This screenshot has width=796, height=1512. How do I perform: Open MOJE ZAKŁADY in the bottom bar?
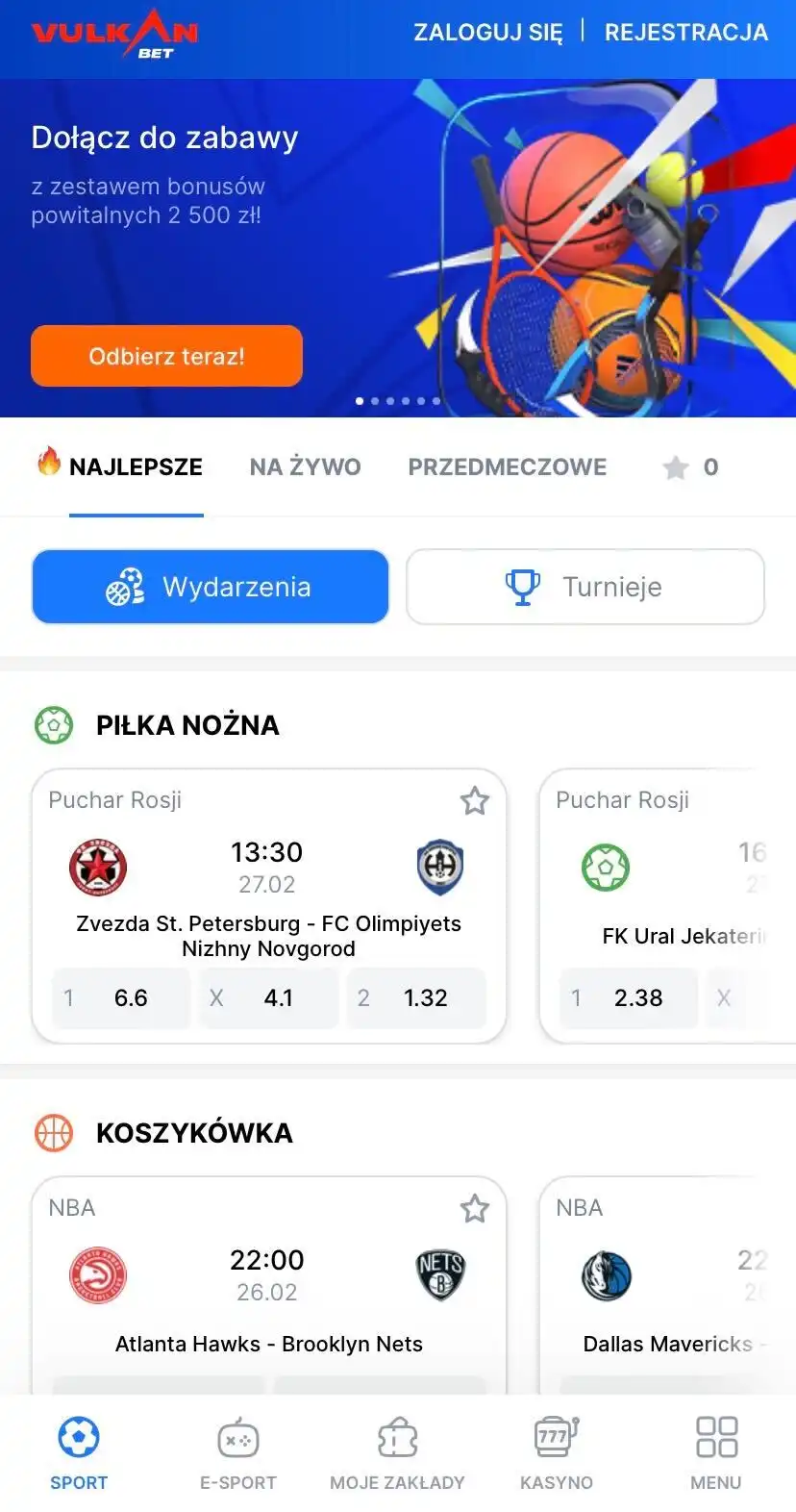click(x=397, y=1452)
